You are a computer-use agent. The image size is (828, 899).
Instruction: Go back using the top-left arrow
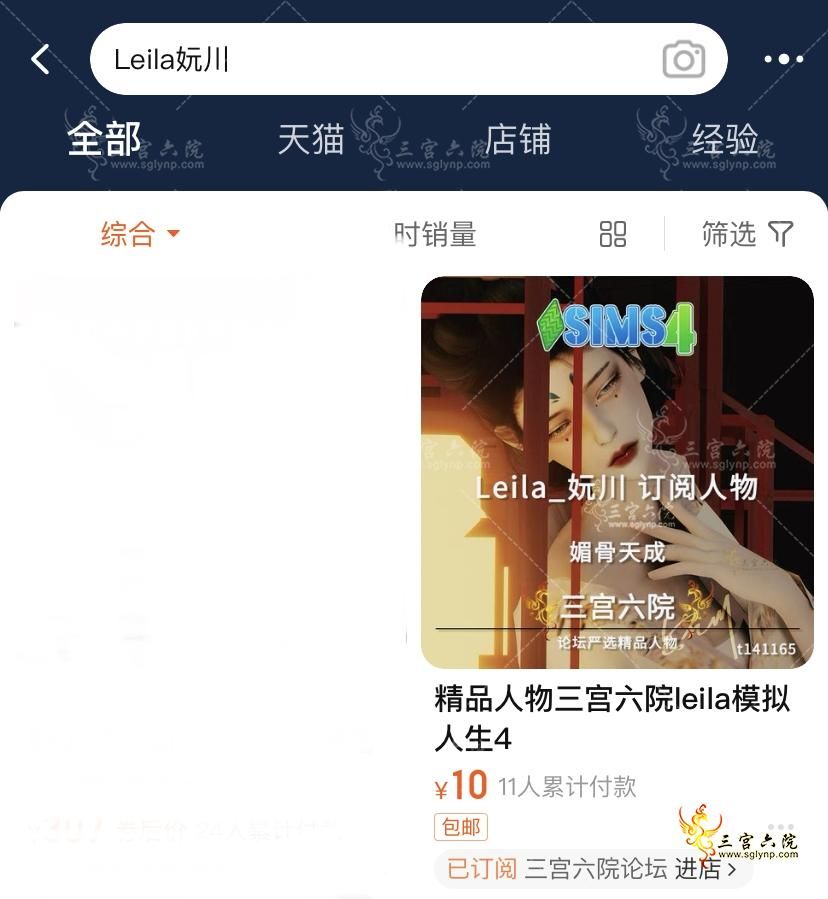pos(40,59)
